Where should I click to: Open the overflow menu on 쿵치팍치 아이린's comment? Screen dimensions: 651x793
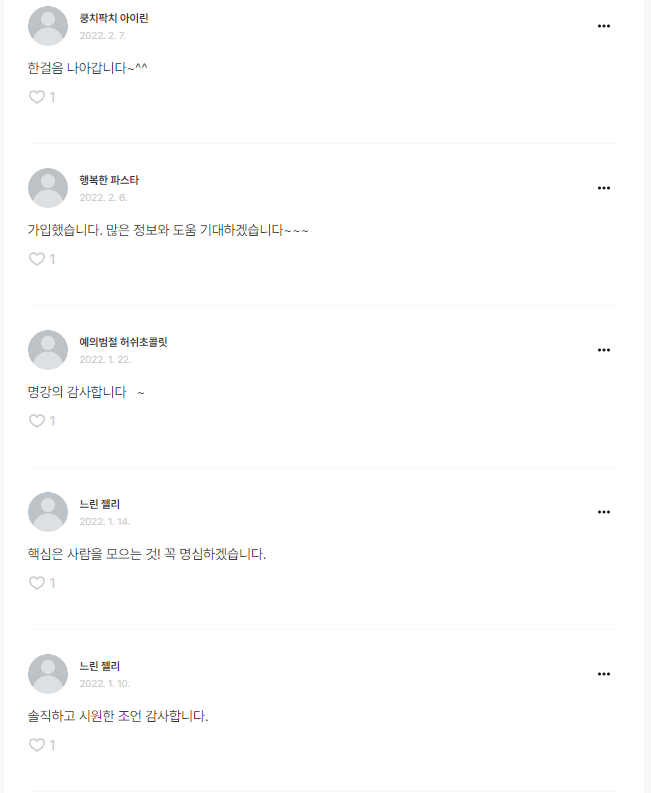point(603,26)
